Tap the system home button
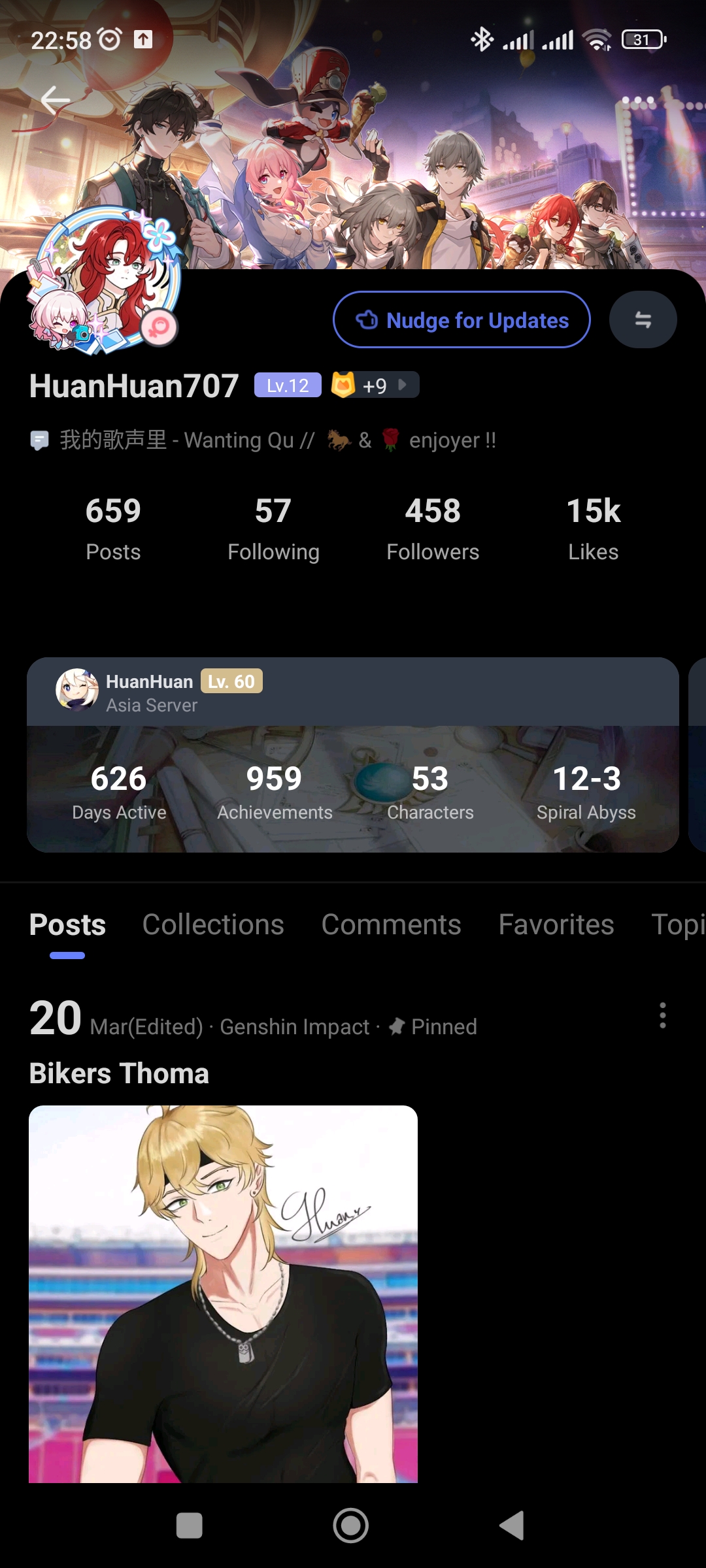Screen dimensions: 706x1568 pyautogui.click(x=351, y=1526)
